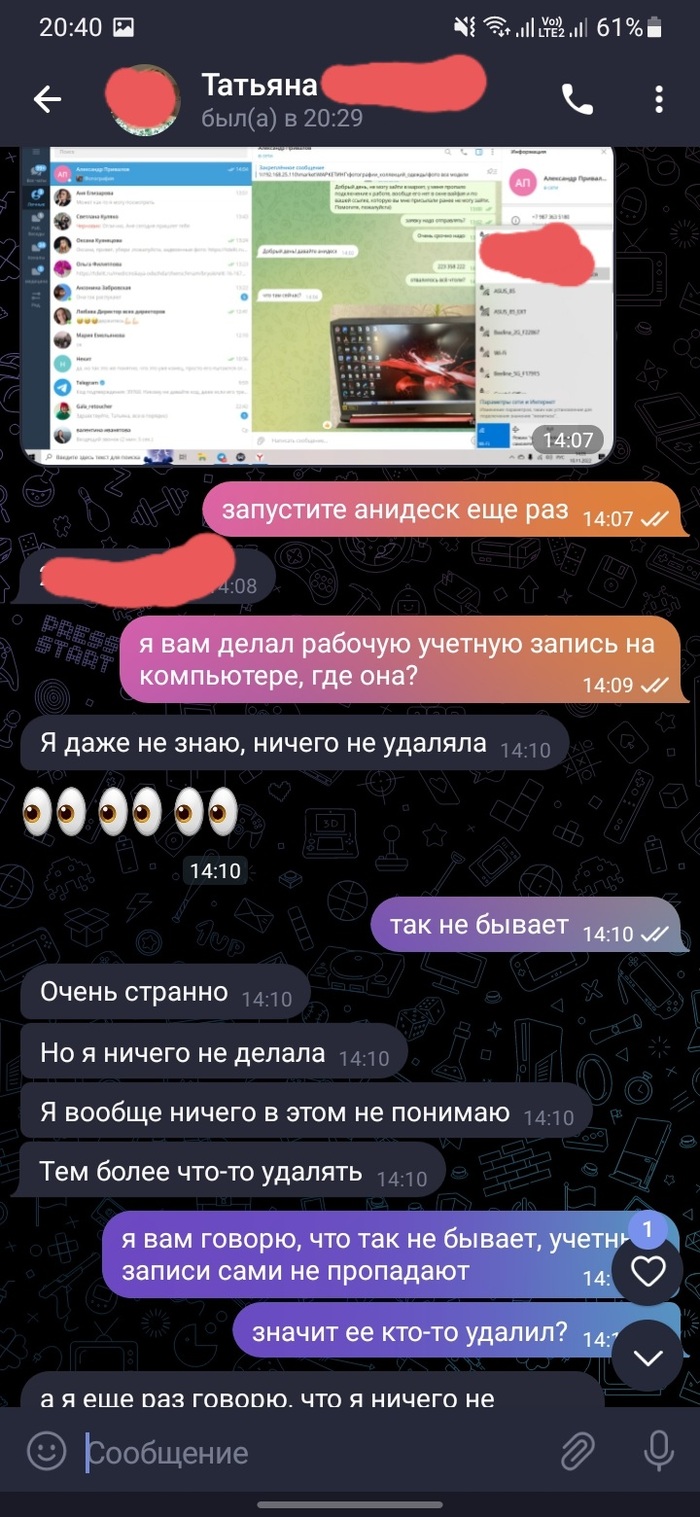Open the unread reactions heart button
The image size is (700, 1517).
tap(648, 1272)
